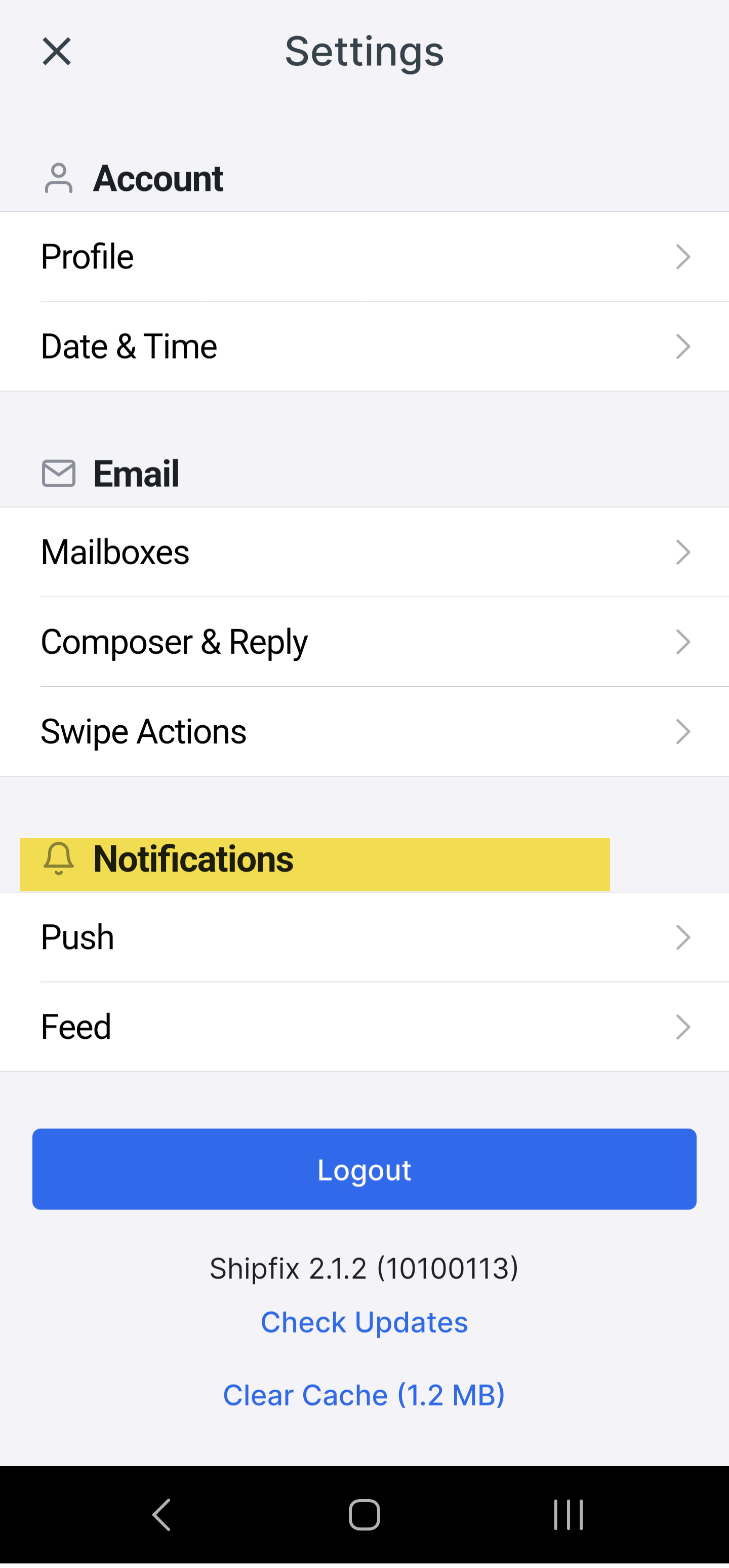The image size is (729, 1568).
Task: Clear Cache (1.2 MB)
Action: (x=364, y=1394)
